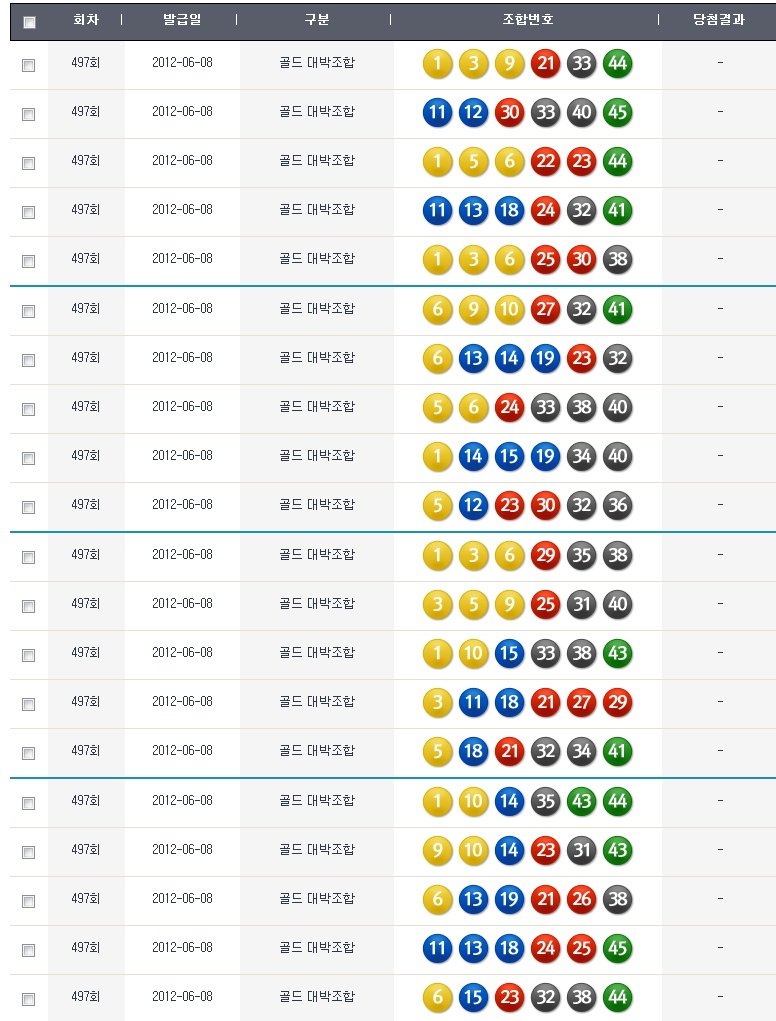Check combination 1 3 6 25 30 38

[x=29, y=261]
